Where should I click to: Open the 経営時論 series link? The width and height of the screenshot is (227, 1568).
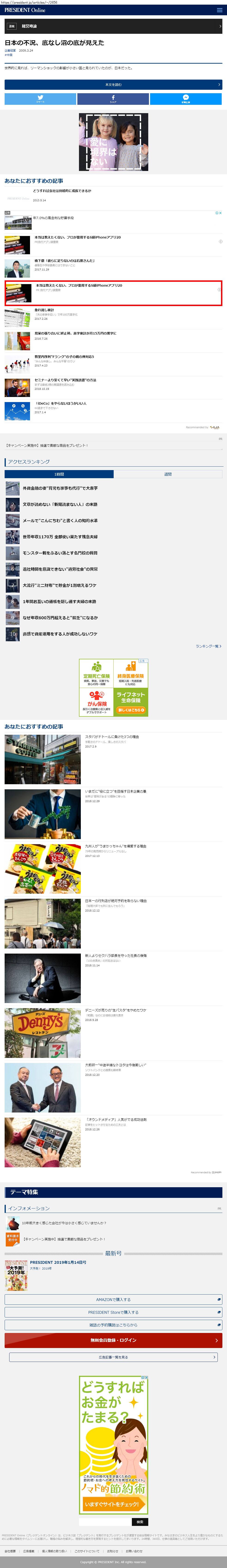click(114, 26)
